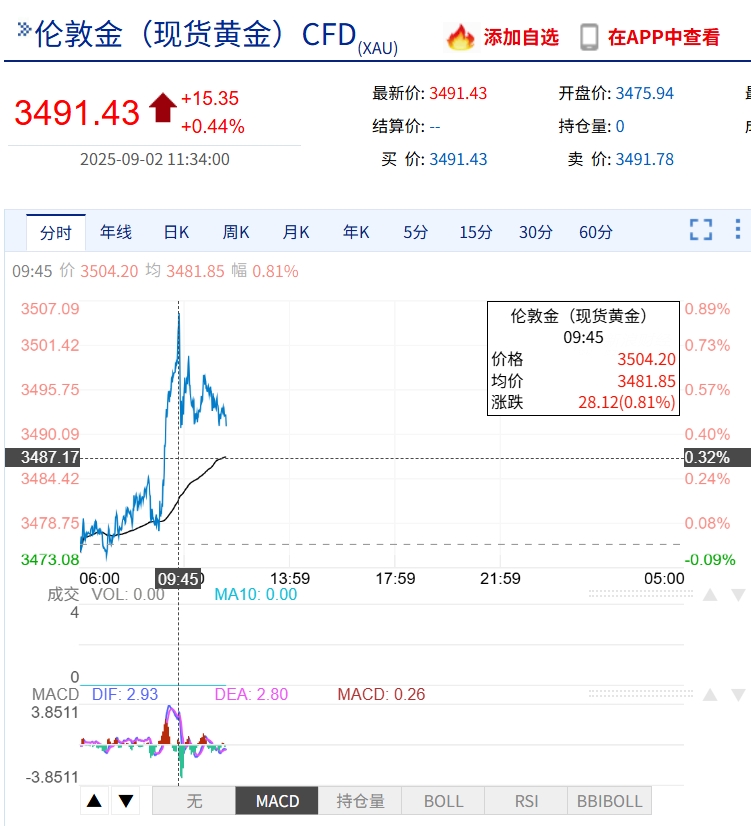Viewport: 751px width, 826px height.
Task: Show the RSI indicator
Action: [526, 801]
